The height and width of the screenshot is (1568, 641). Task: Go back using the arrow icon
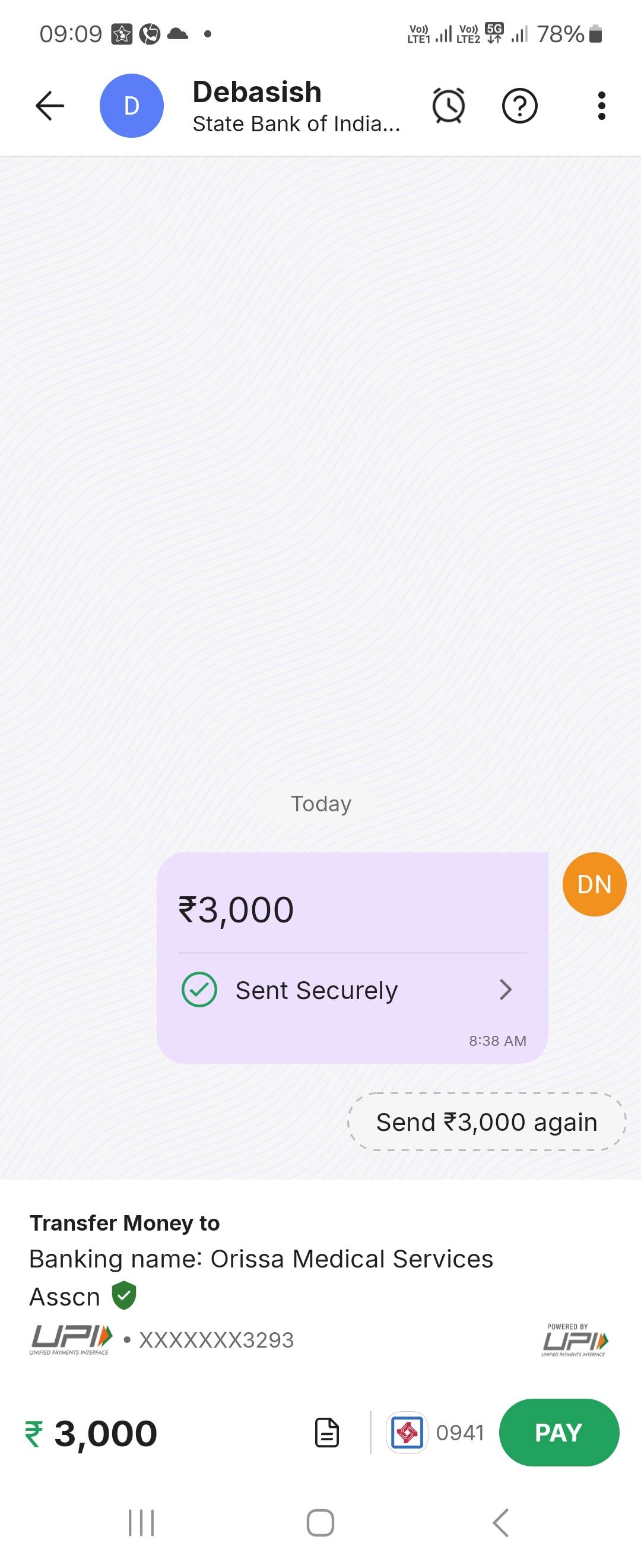coord(50,106)
